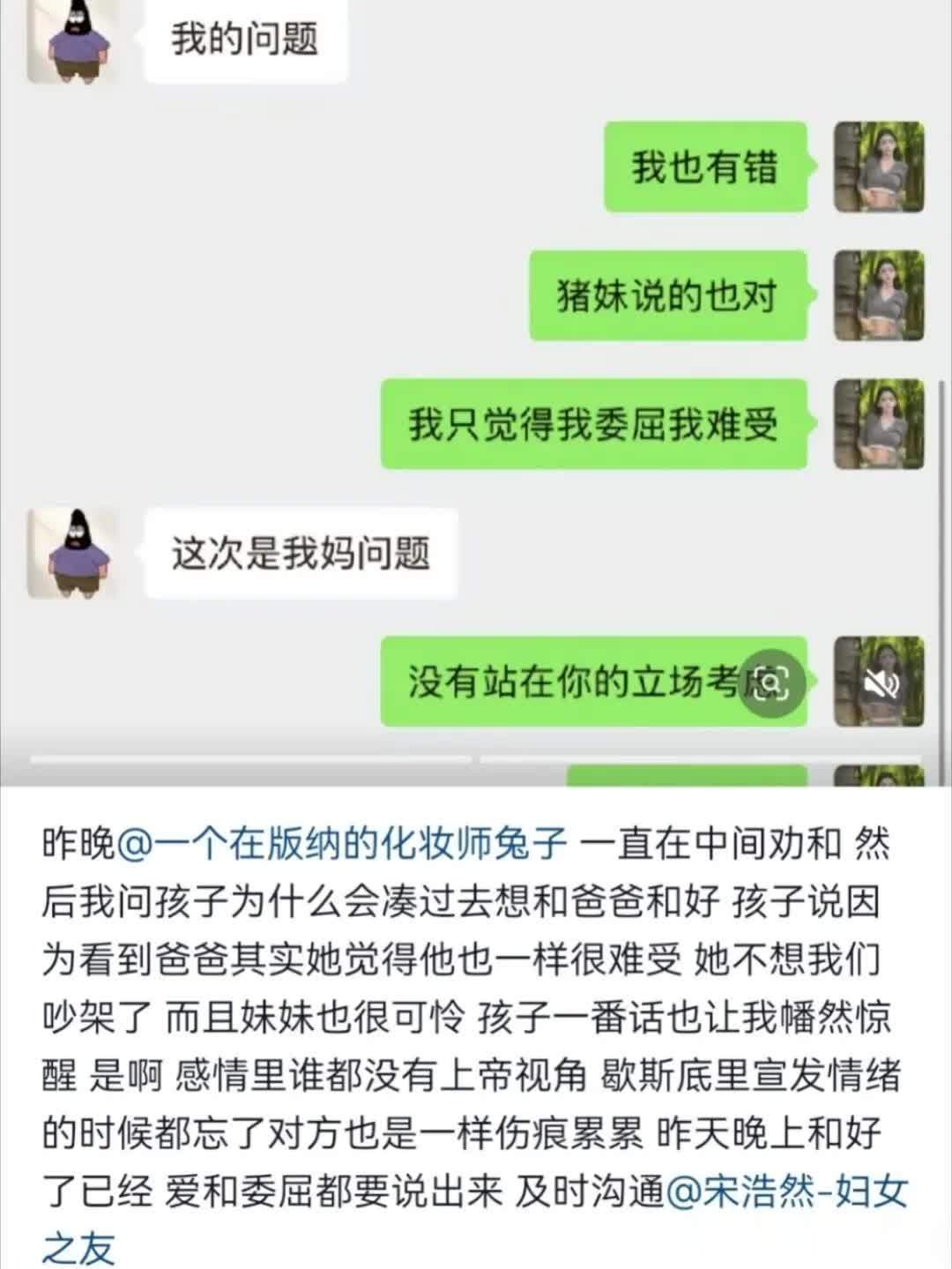
Task: Unmute the post's sound
Action: [x=881, y=683]
